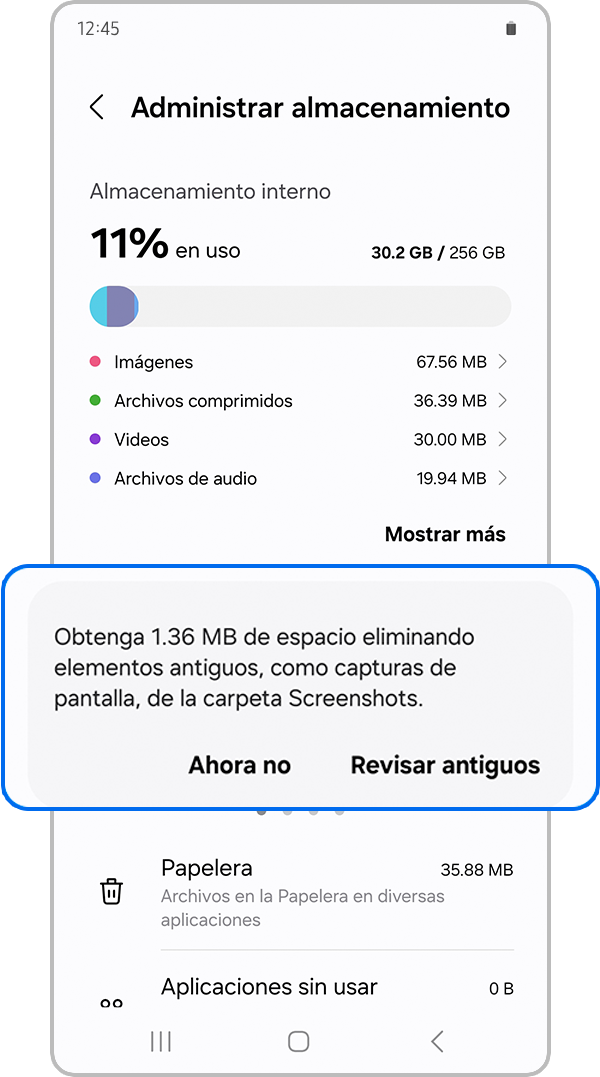View Videos storage usage
This screenshot has width=600, height=1077.
(299, 440)
